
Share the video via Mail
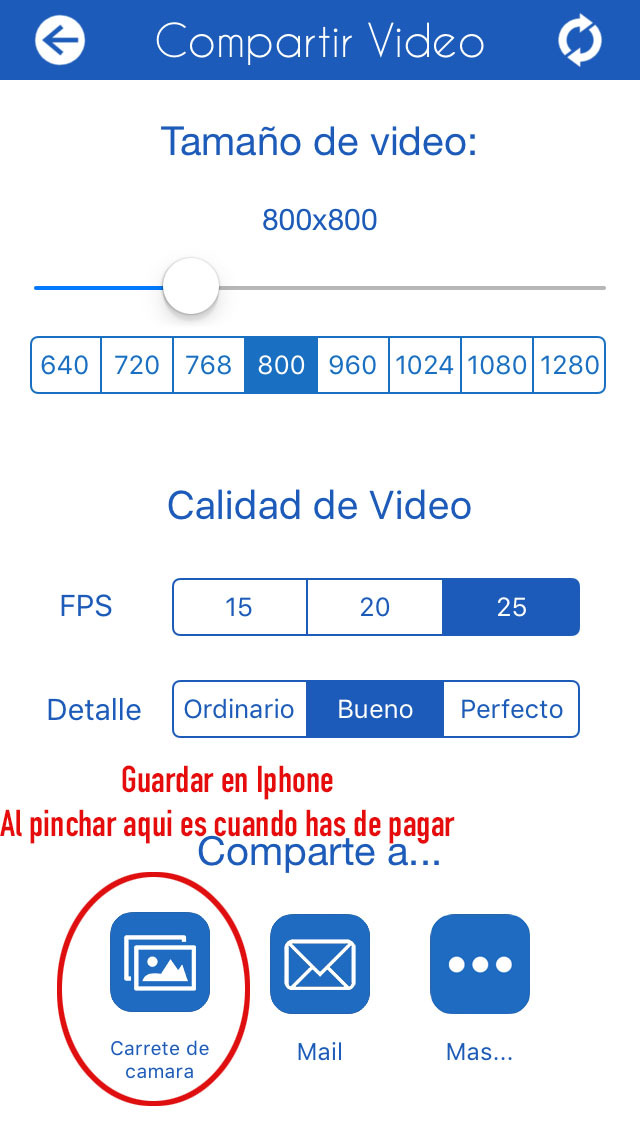coord(320,964)
